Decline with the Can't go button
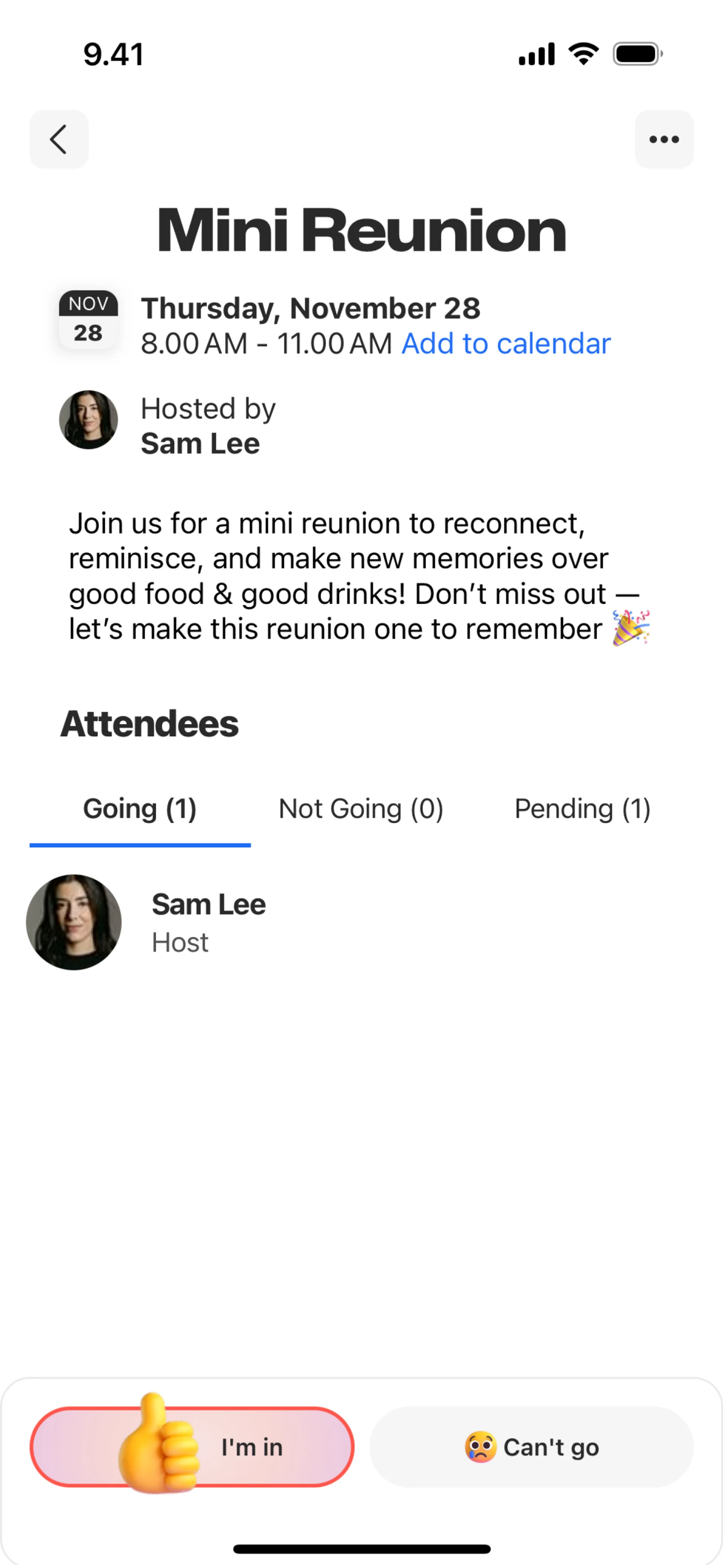Image resolution: width=723 pixels, height=1568 pixels. click(x=531, y=1446)
